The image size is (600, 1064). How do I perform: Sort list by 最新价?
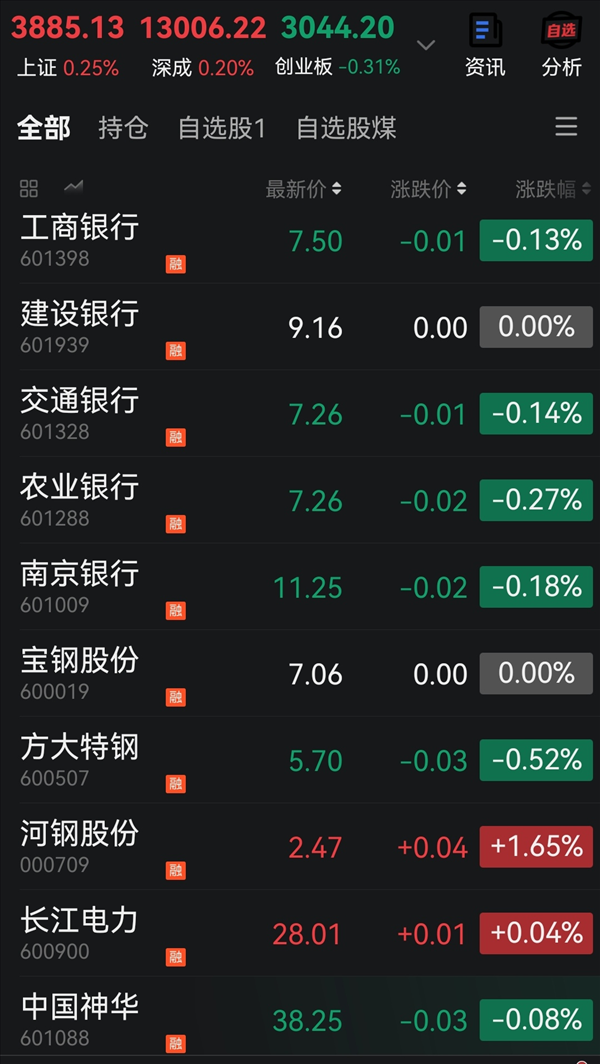coord(303,189)
